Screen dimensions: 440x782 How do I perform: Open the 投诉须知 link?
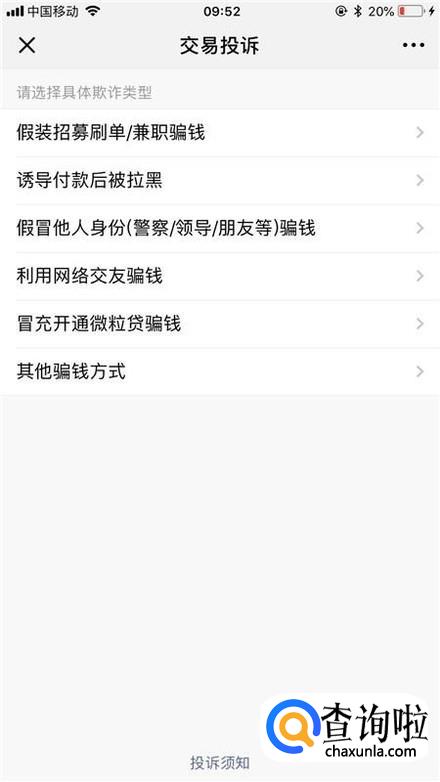[x=220, y=763]
